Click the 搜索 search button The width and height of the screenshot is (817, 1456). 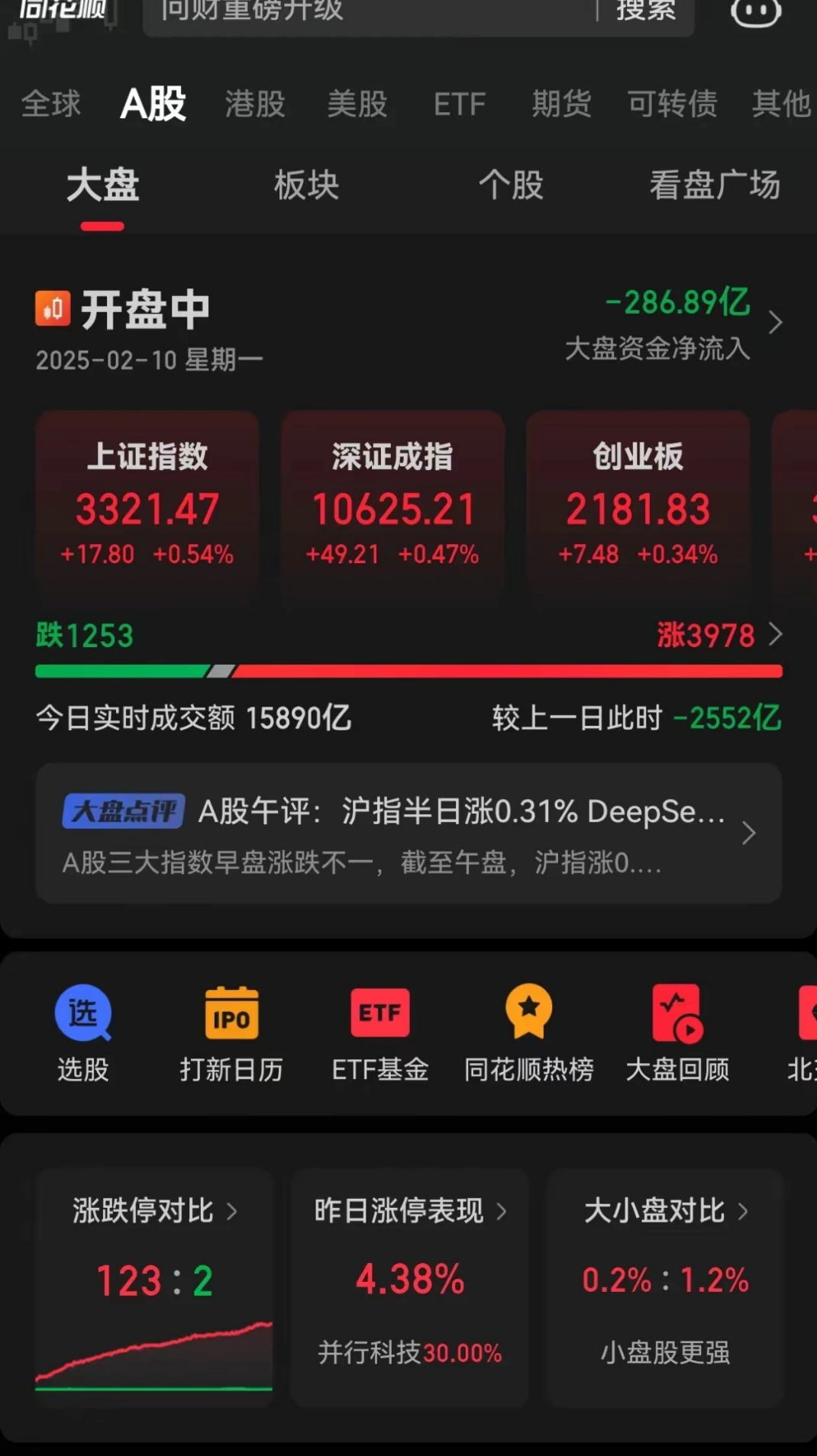click(645, 12)
